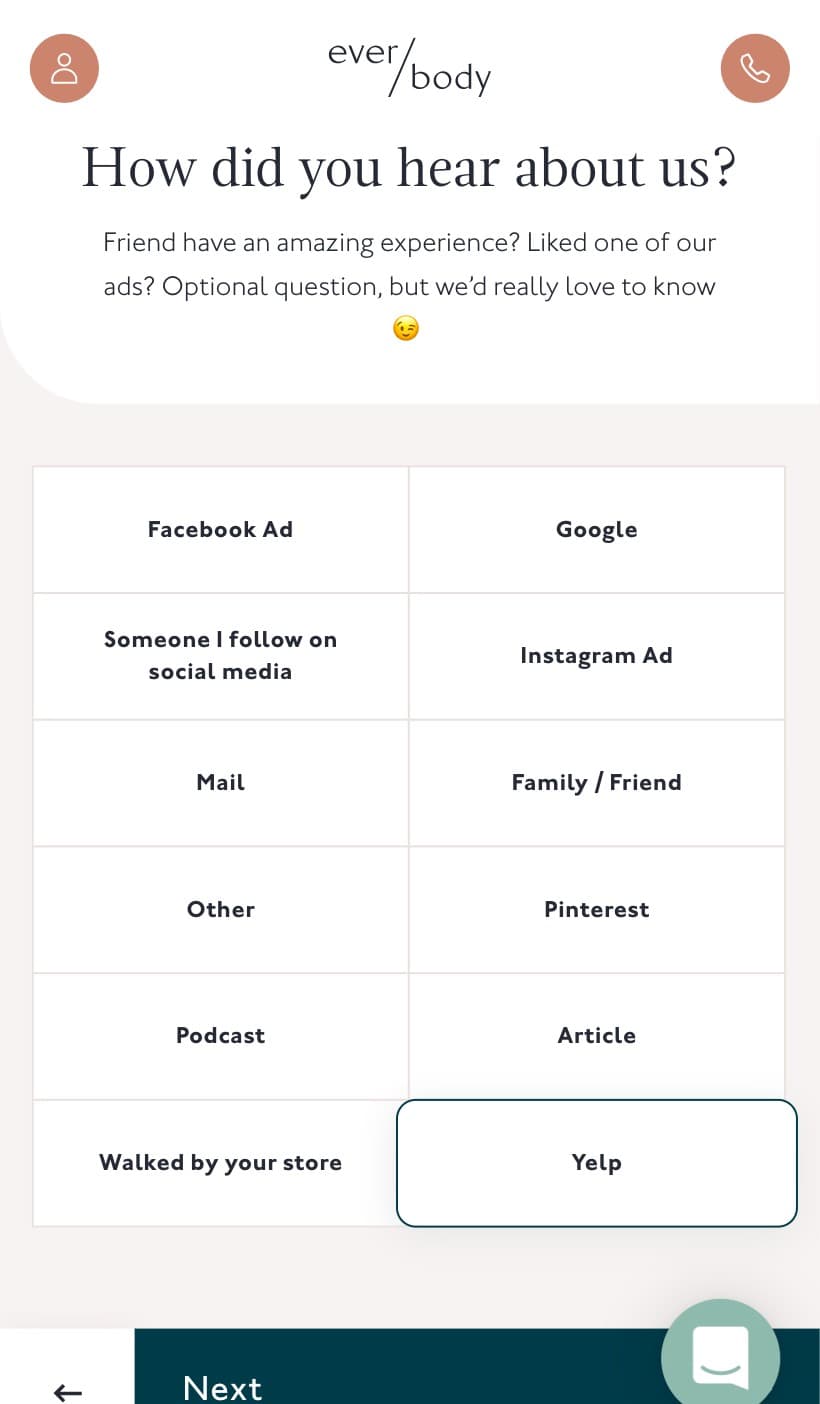Select the Article option
This screenshot has height=1404, width=820.
click(597, 1036)
